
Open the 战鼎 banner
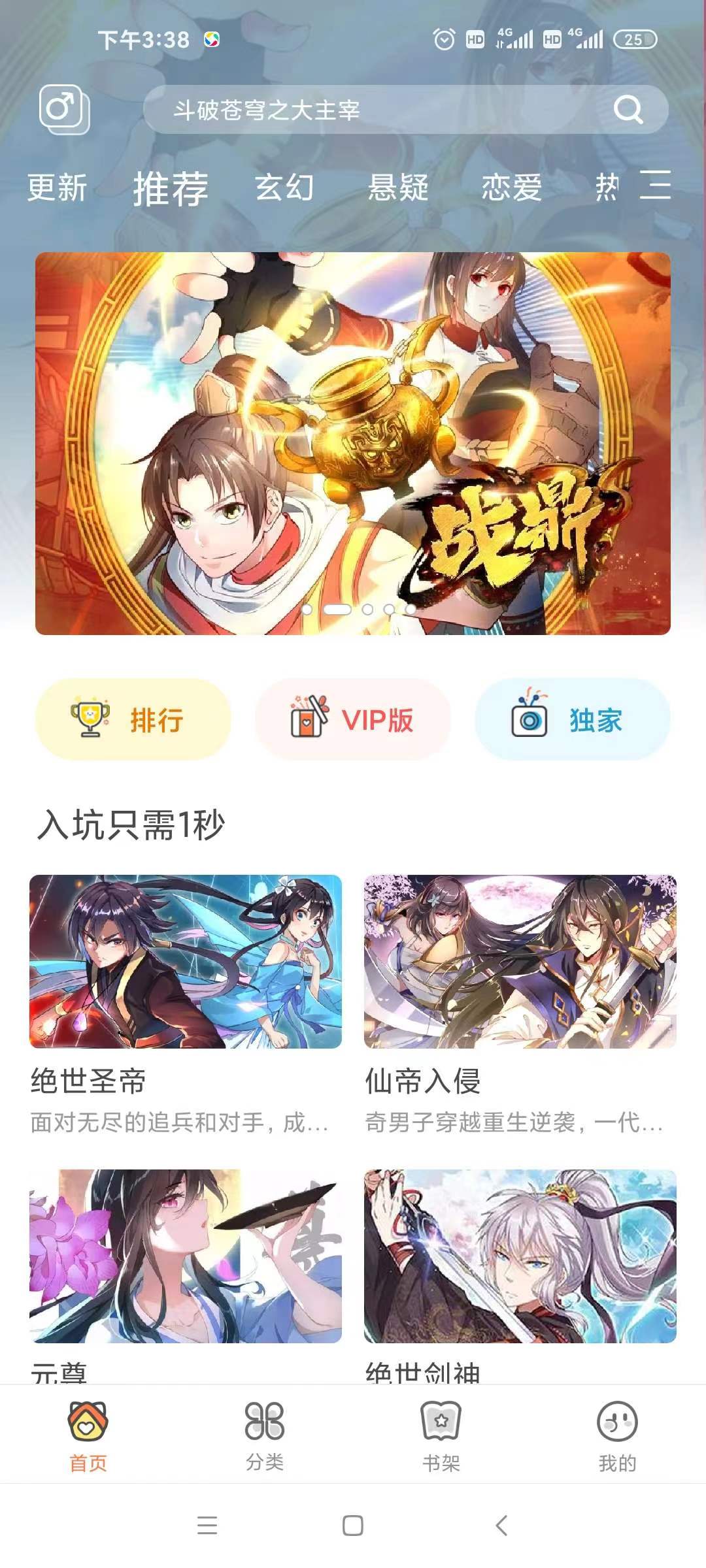pos(353,443)
